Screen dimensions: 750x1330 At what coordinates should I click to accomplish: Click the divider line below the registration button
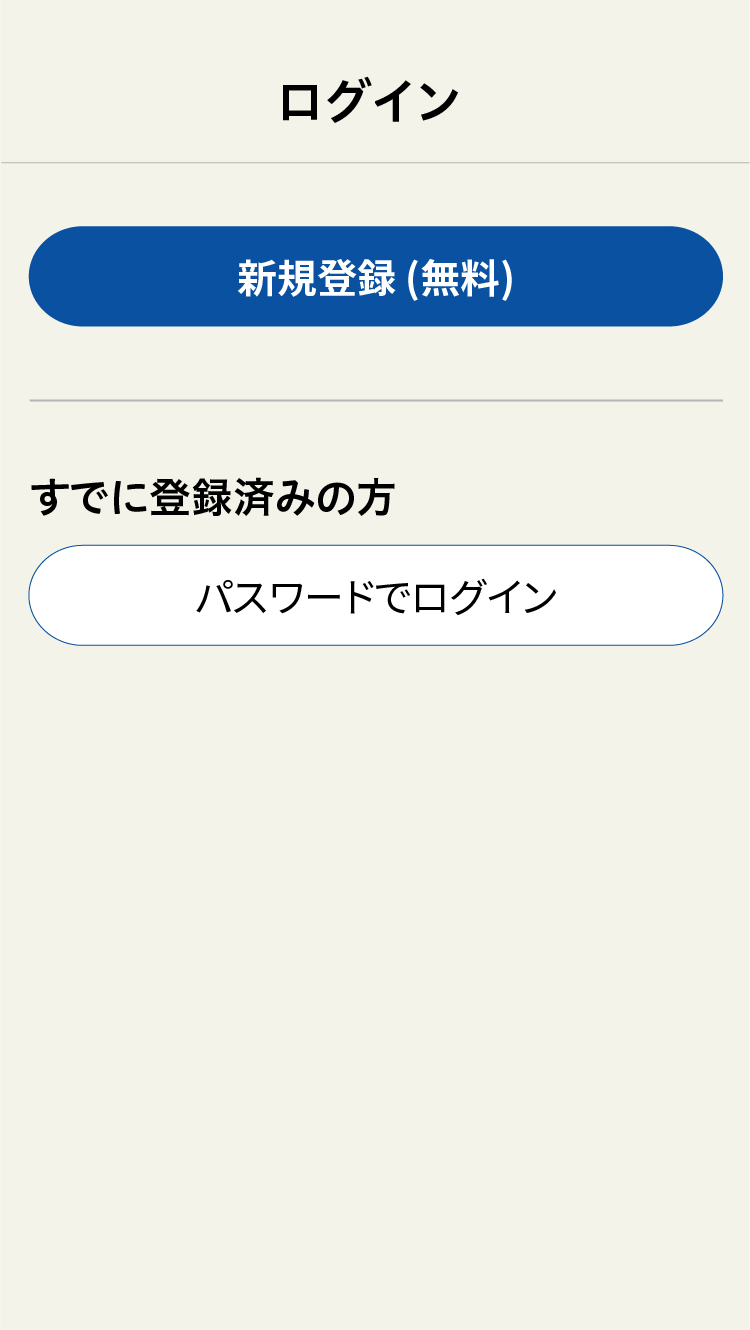tap(375, 398)
